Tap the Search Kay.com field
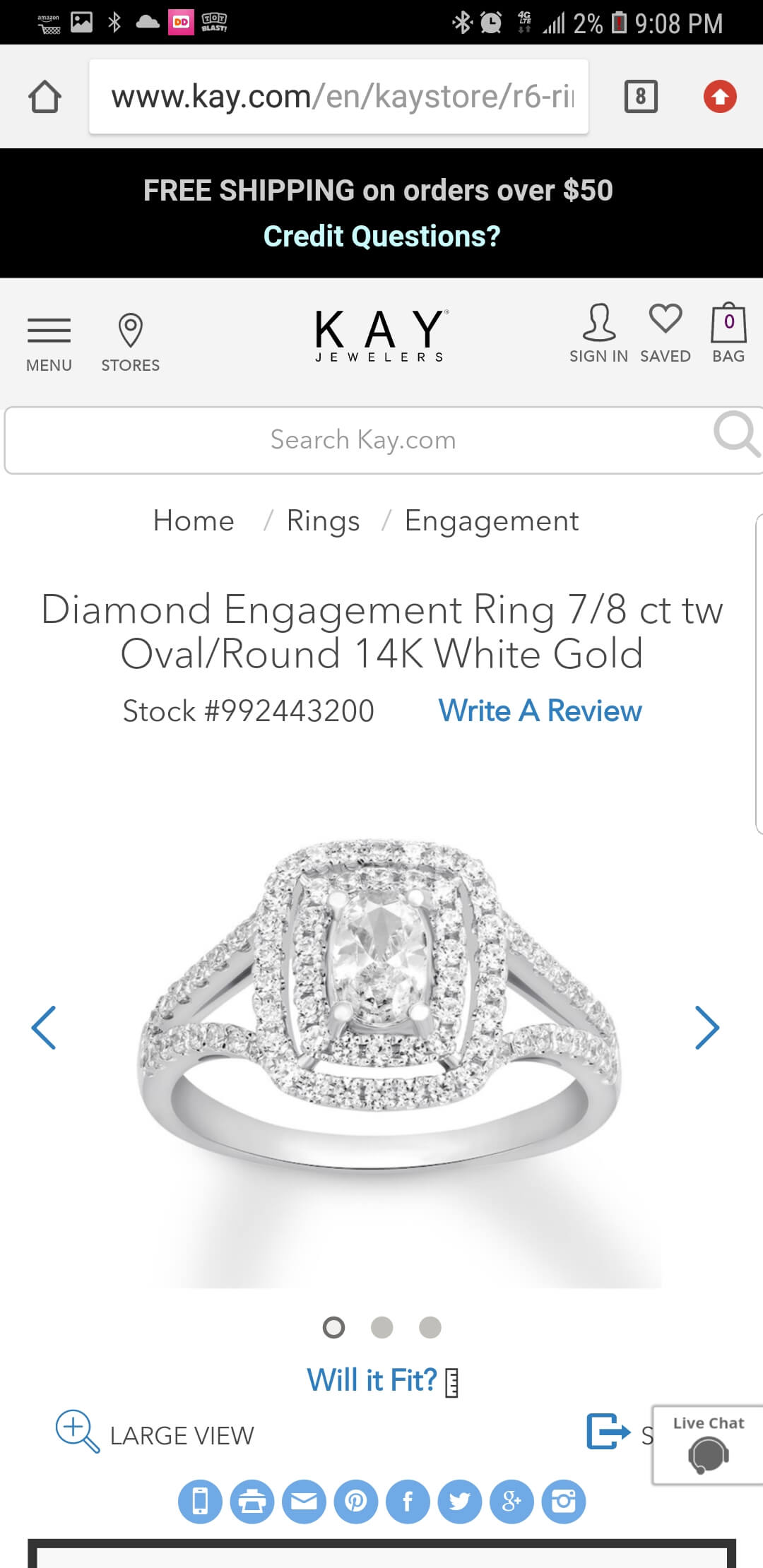Image resolution: width=763 pixels, height=1568 pixels. [x=363, y=440]
